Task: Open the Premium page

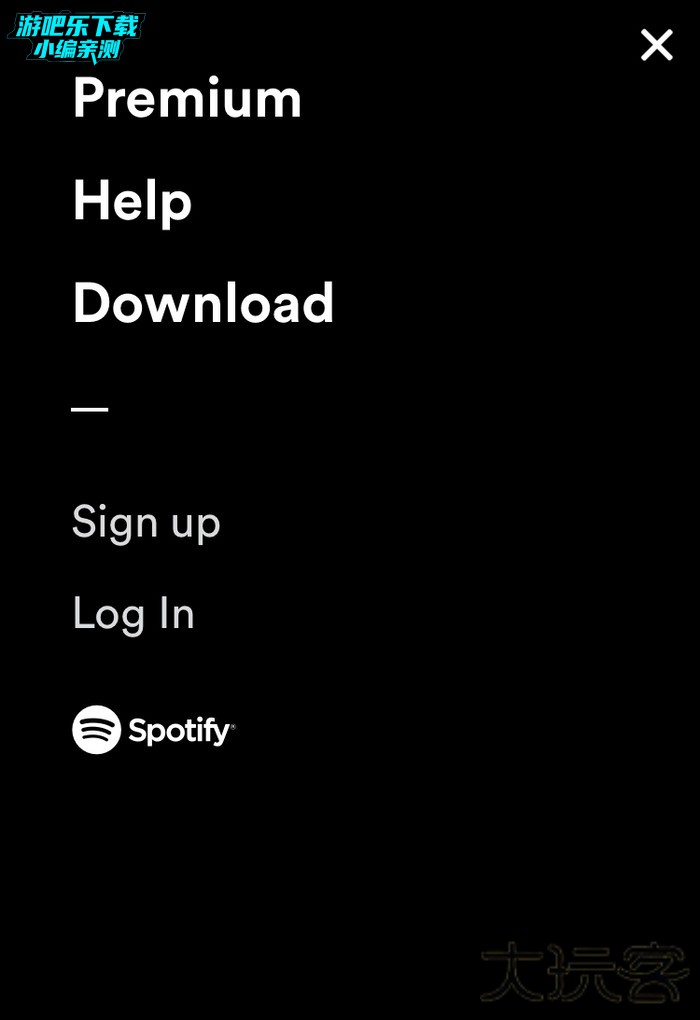Action: coord(187,98)
